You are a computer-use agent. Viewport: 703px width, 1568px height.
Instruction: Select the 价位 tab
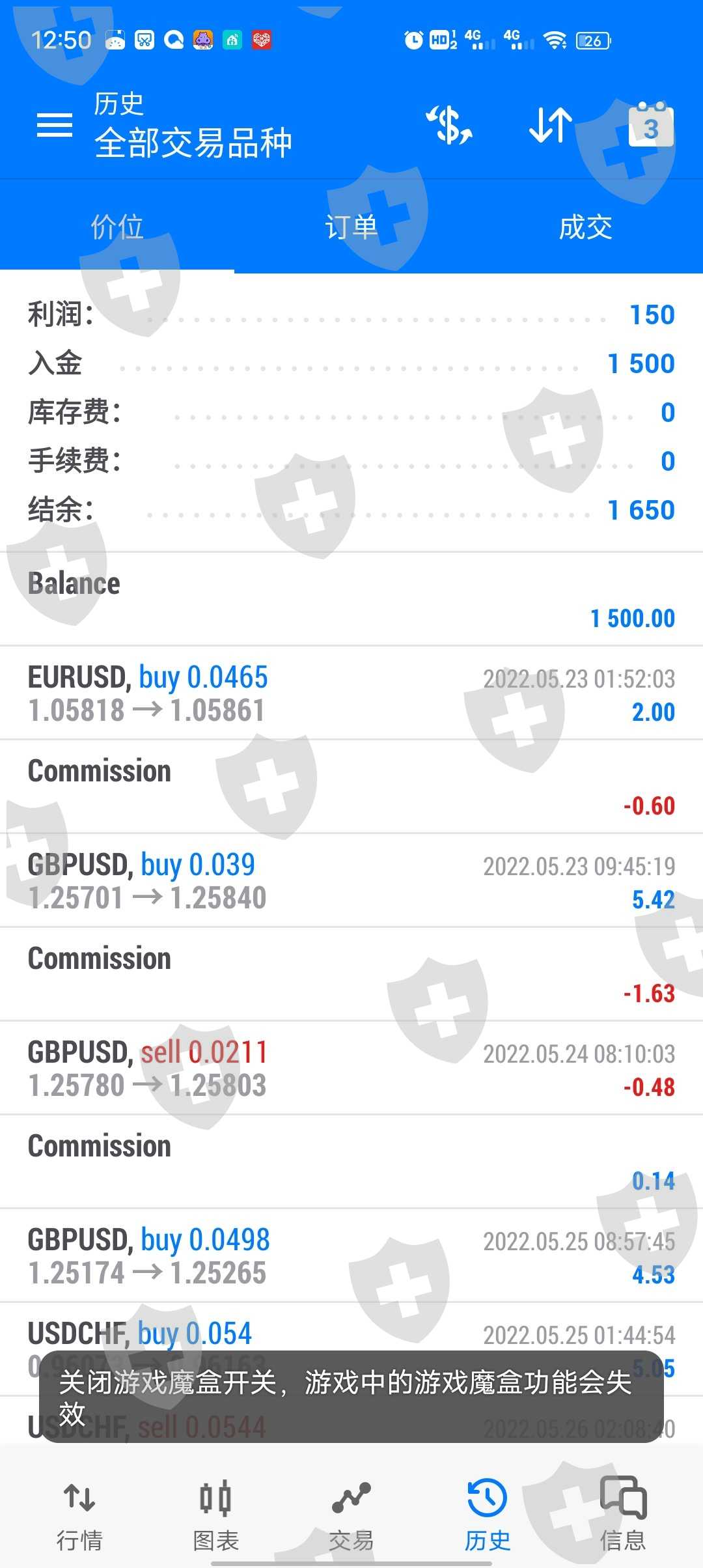117,227
